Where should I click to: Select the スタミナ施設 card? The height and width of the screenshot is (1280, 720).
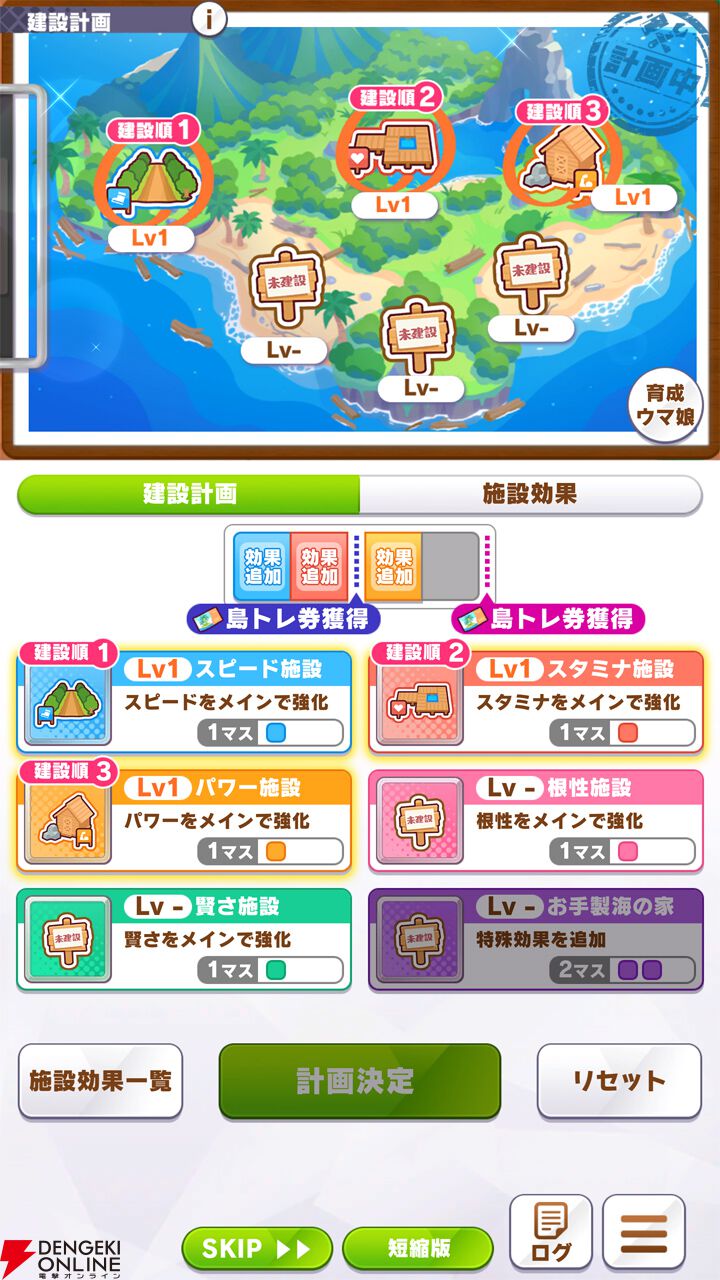coord(537,702)
